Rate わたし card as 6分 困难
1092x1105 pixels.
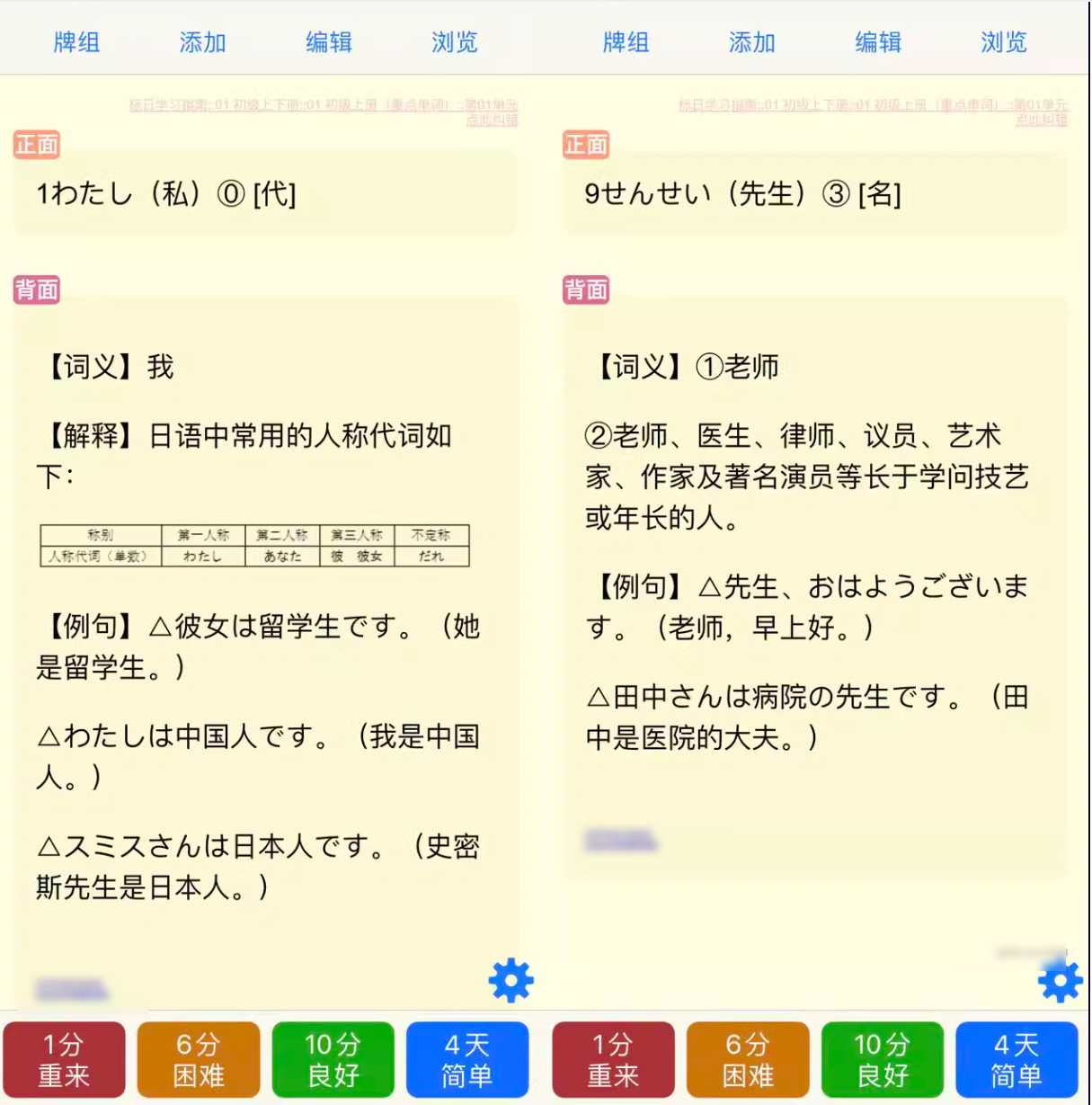click(199, 1059)
